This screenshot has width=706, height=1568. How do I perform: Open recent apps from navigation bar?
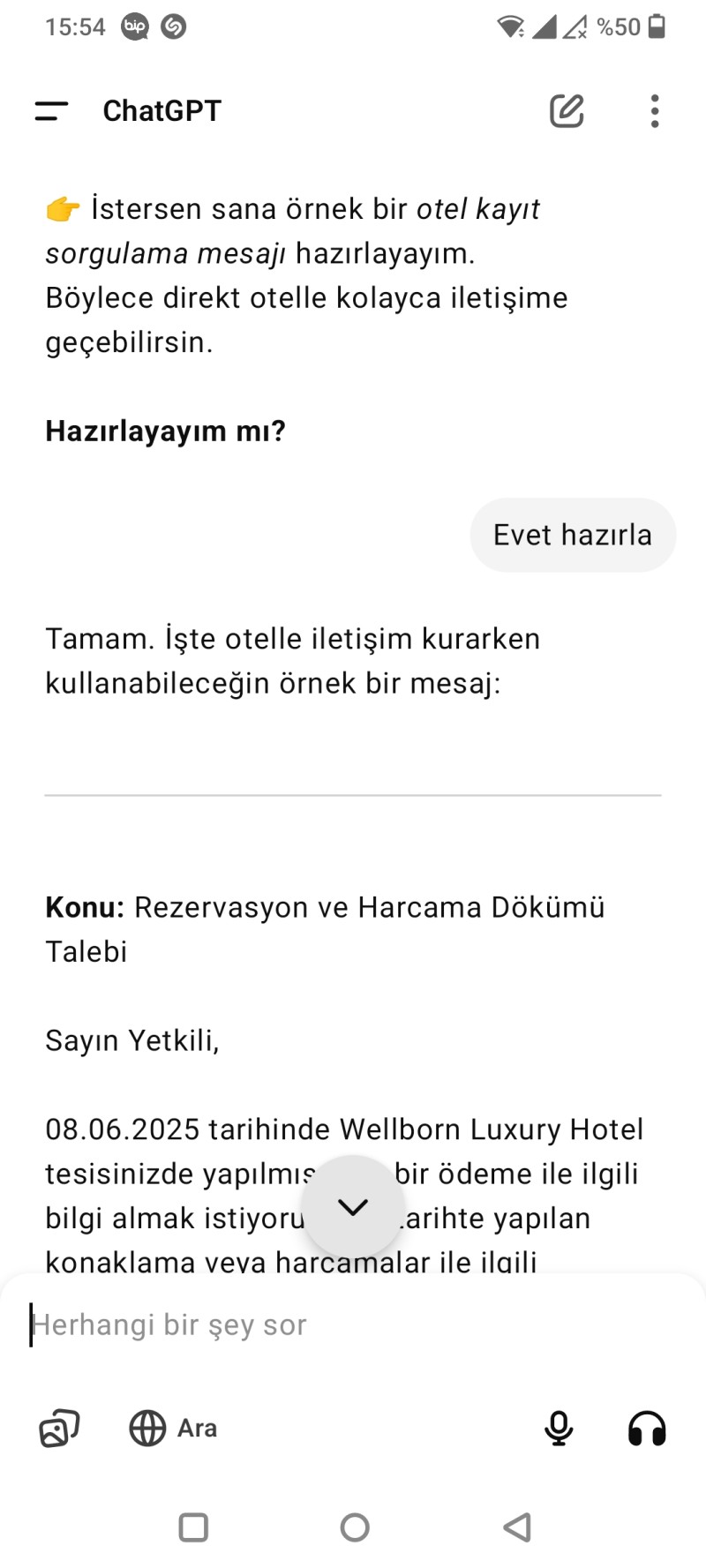[x=193, y=1527]
